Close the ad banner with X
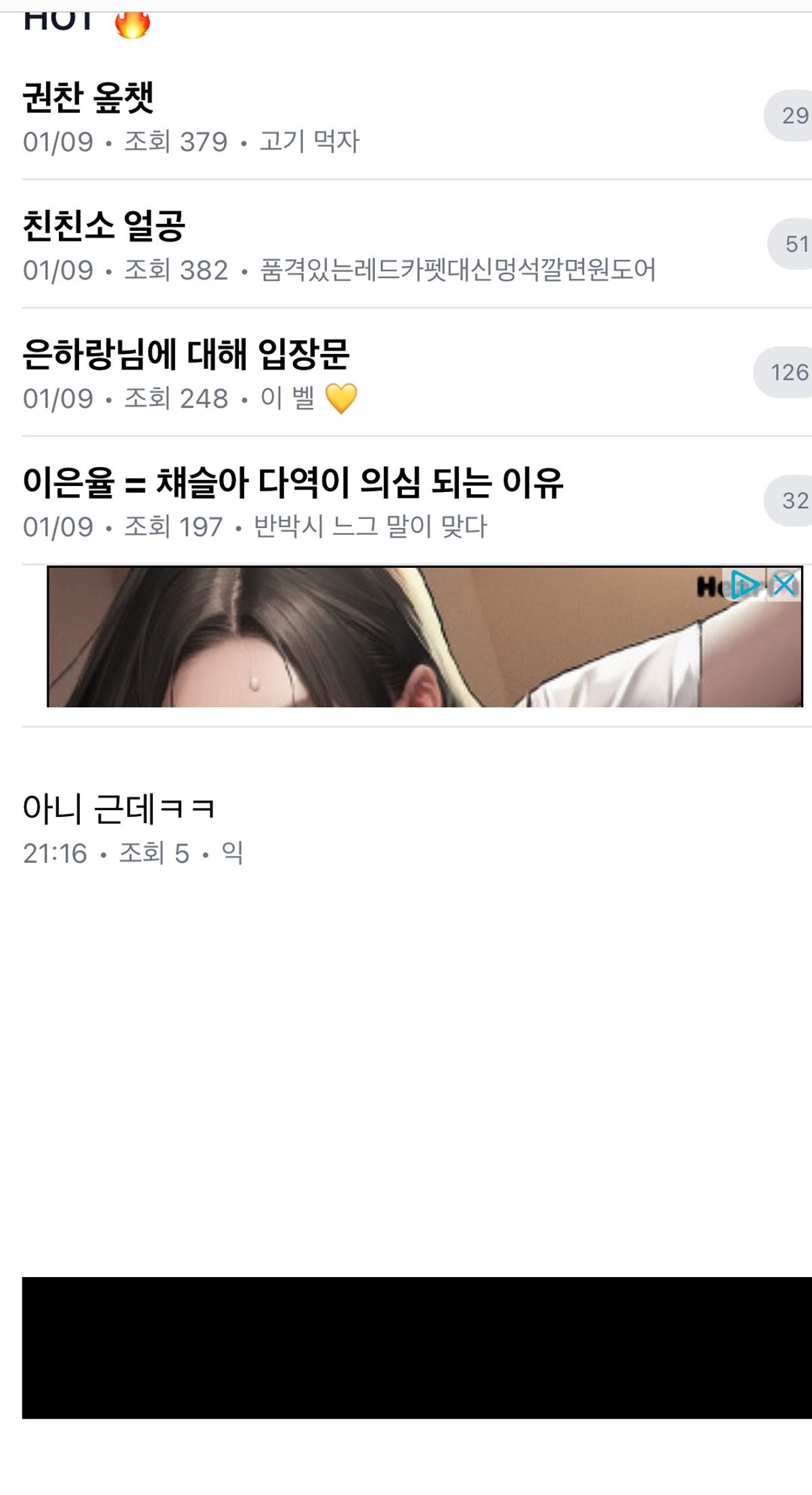Image resolution: width=812 pixels, height=1495 pixels. point(785,585)
